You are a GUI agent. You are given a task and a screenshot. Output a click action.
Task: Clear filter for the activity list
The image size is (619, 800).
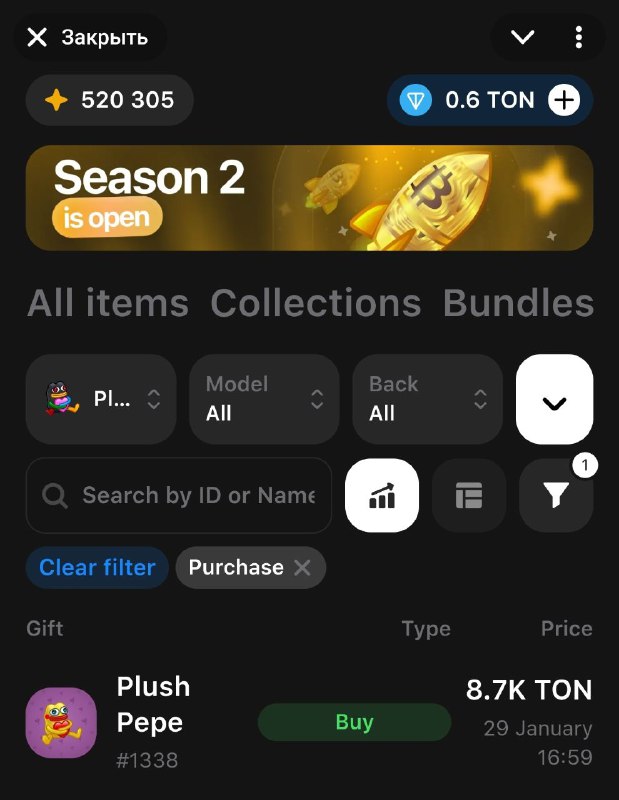click(97, 567)
